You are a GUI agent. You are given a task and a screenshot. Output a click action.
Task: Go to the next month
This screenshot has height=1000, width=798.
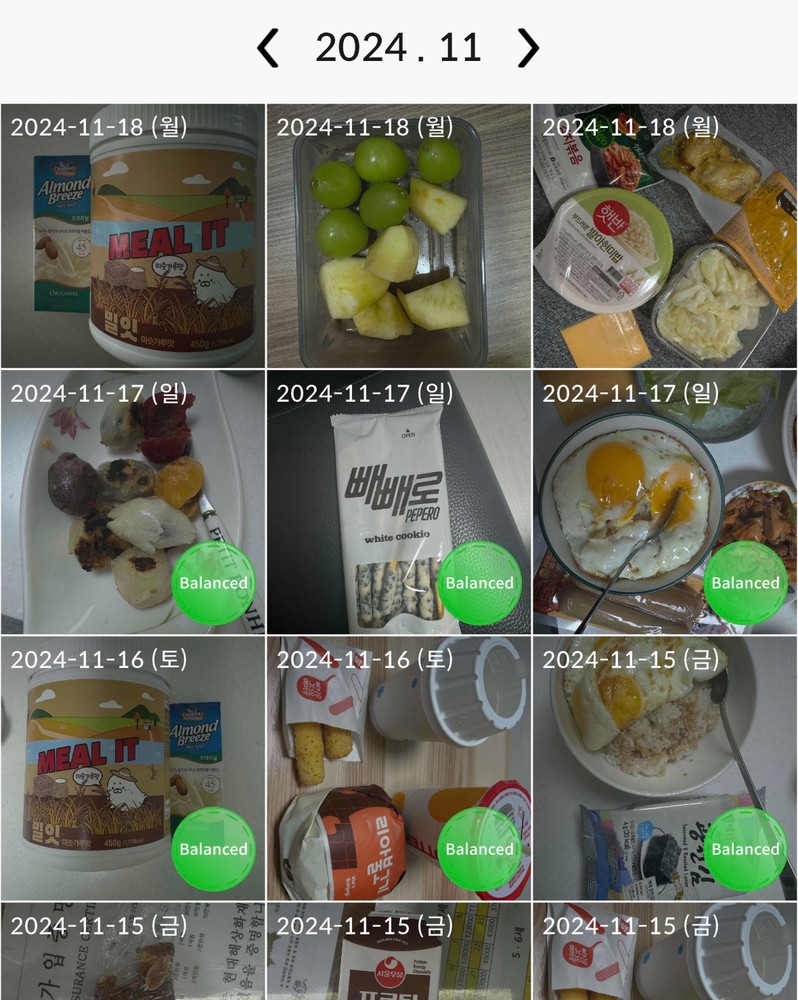pyautogui.click(x=528, y=47)
